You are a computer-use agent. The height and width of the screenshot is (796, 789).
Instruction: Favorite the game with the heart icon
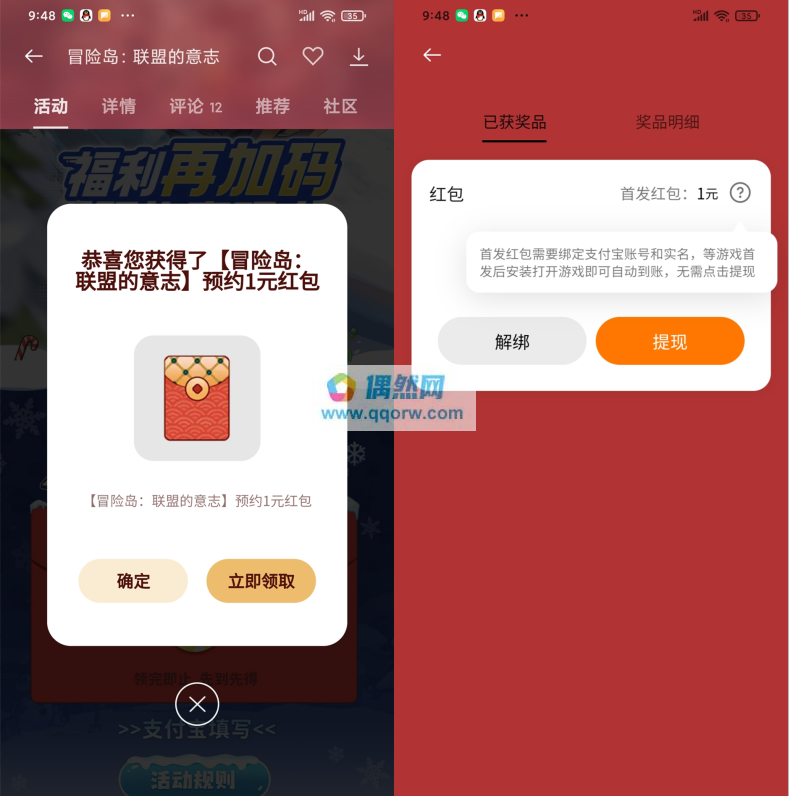tap(313, 56)
